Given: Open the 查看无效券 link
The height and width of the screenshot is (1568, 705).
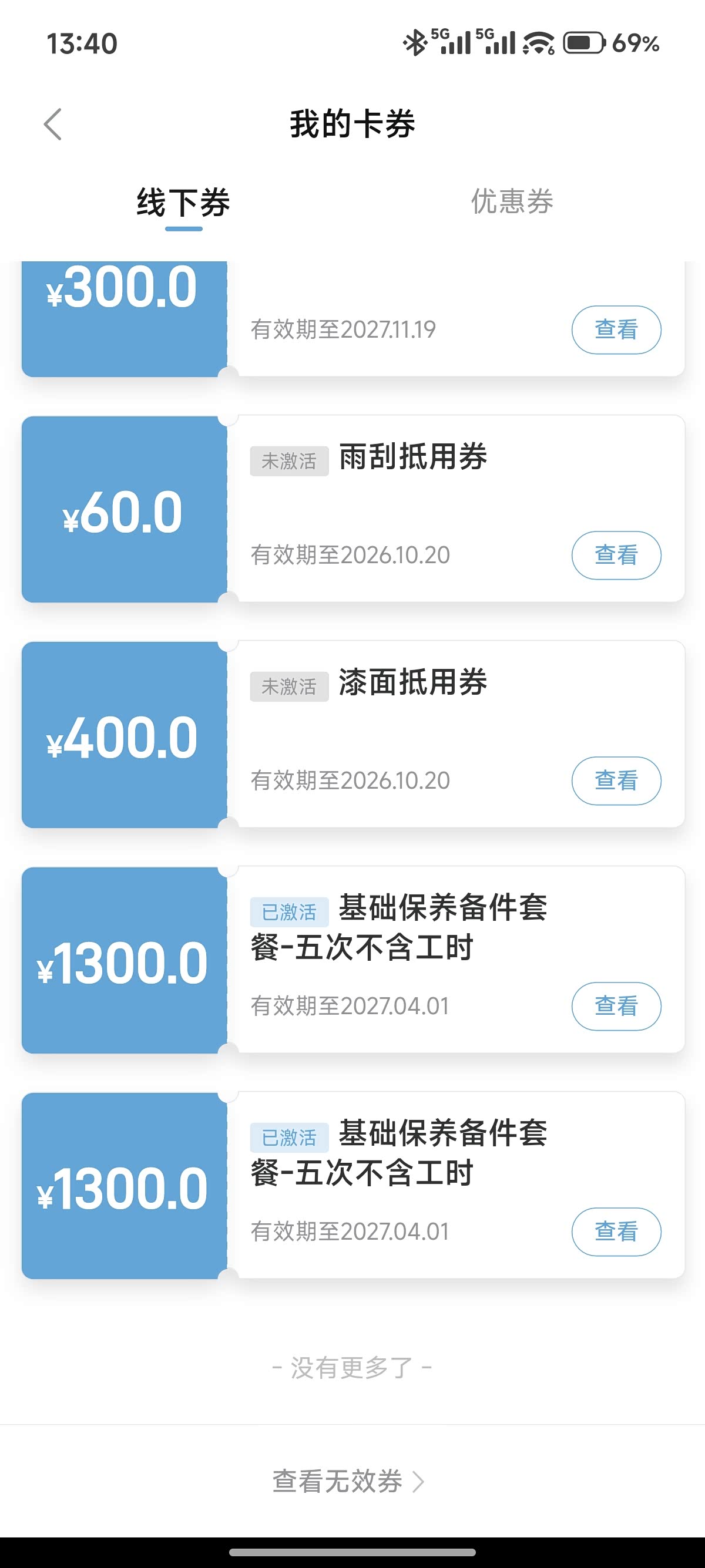Looking at the screenshot, I should coord(348,1481).
